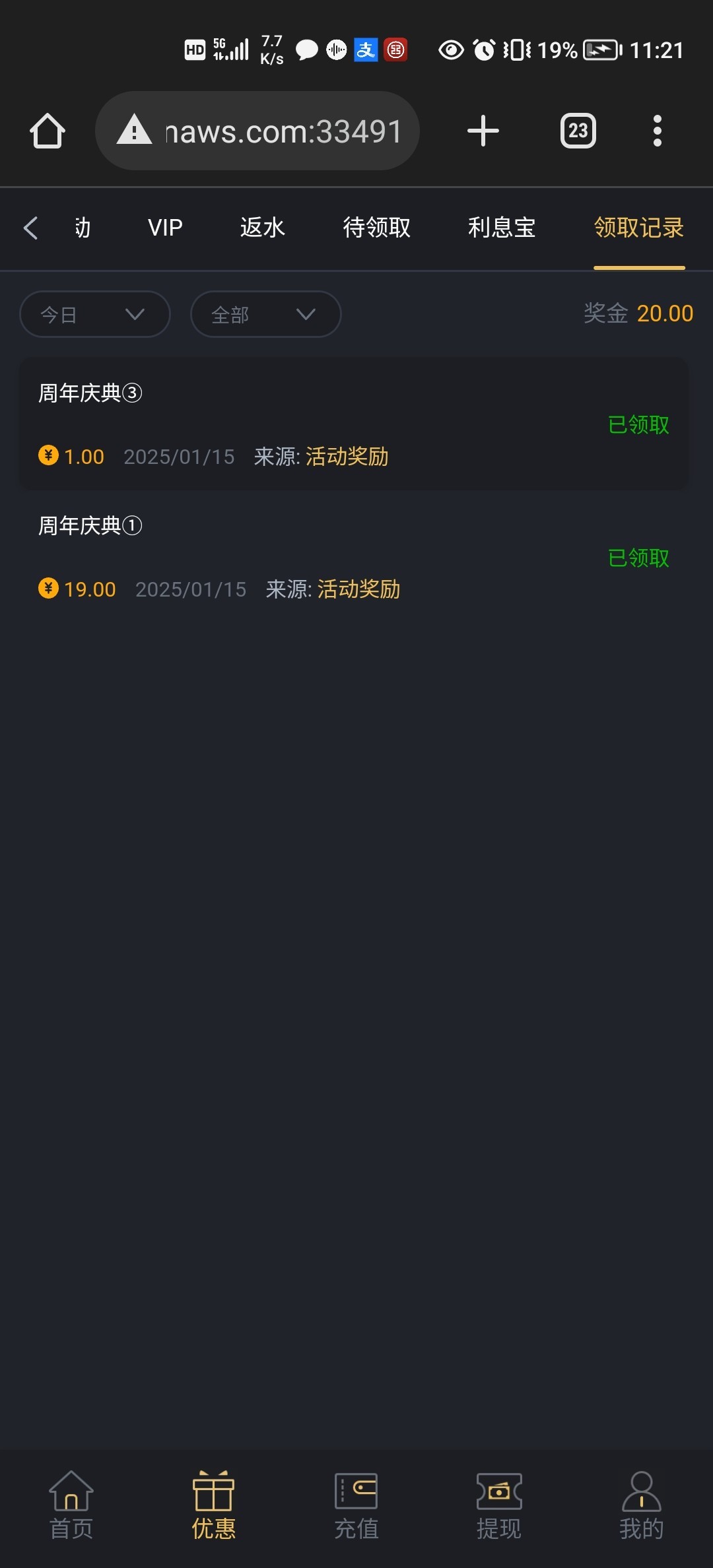This screenshot has width=713, height=1568.
Task: Add a new browser tab
Action: [483, 131]
